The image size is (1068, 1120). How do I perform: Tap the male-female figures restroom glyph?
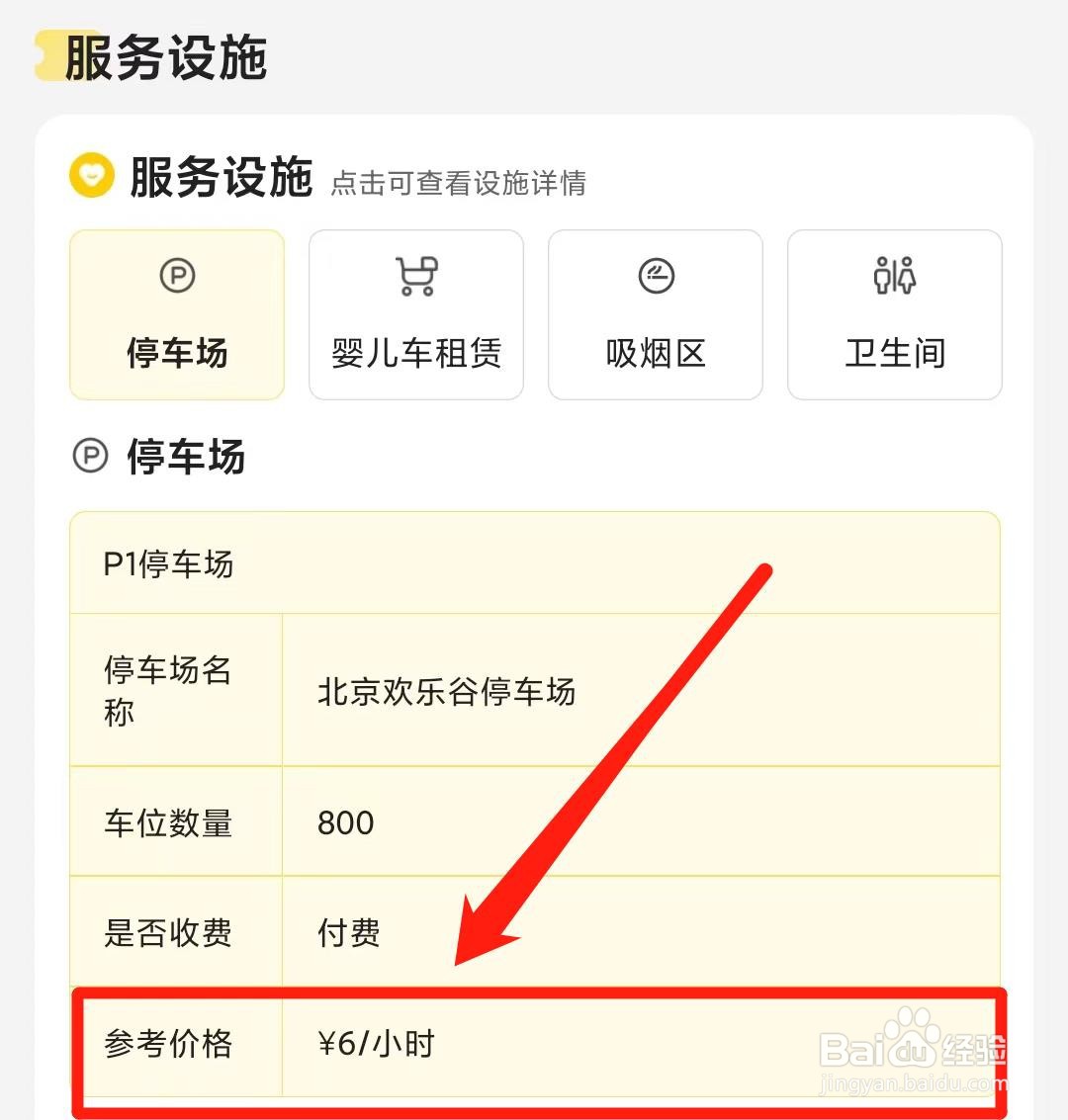coord(894,277)
